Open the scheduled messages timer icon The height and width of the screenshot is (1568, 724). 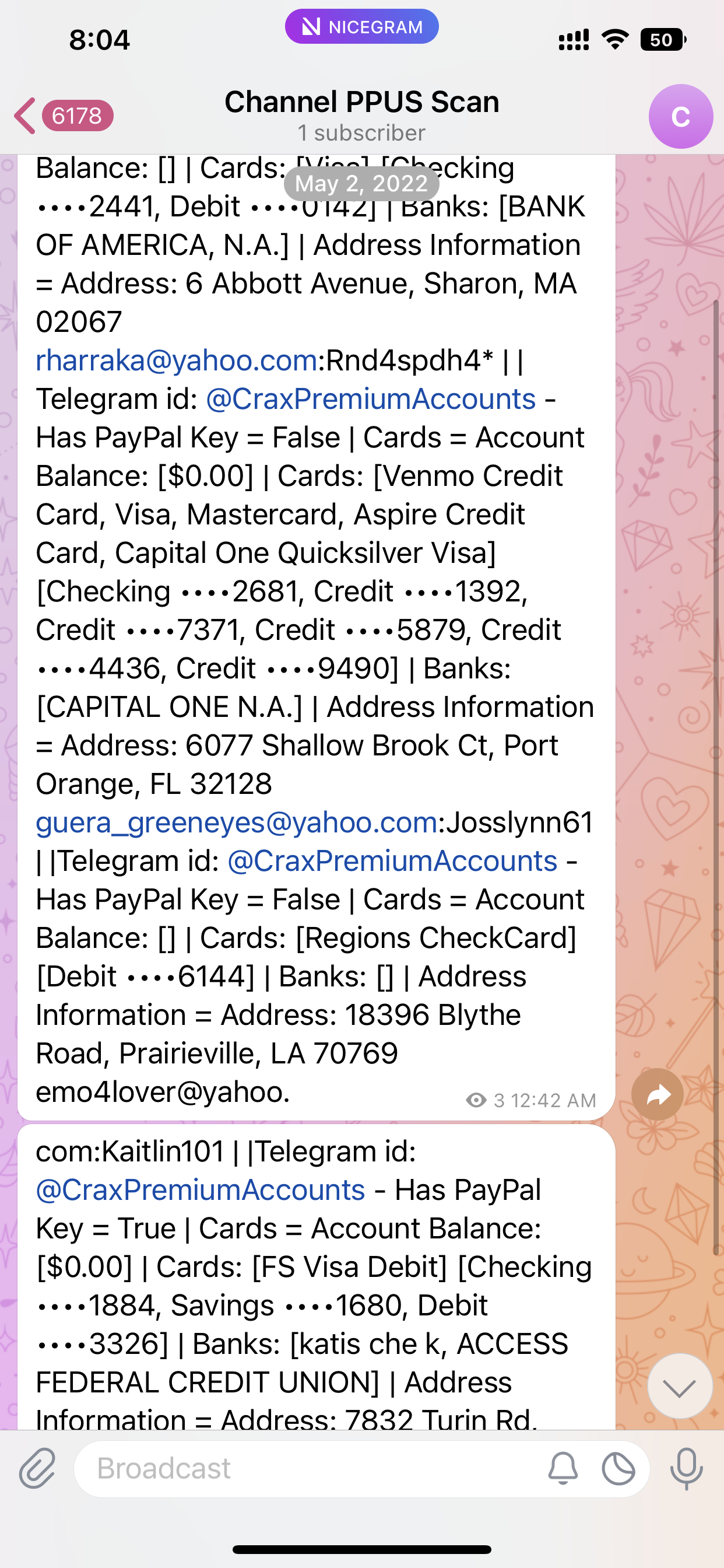click(618, 1468)
